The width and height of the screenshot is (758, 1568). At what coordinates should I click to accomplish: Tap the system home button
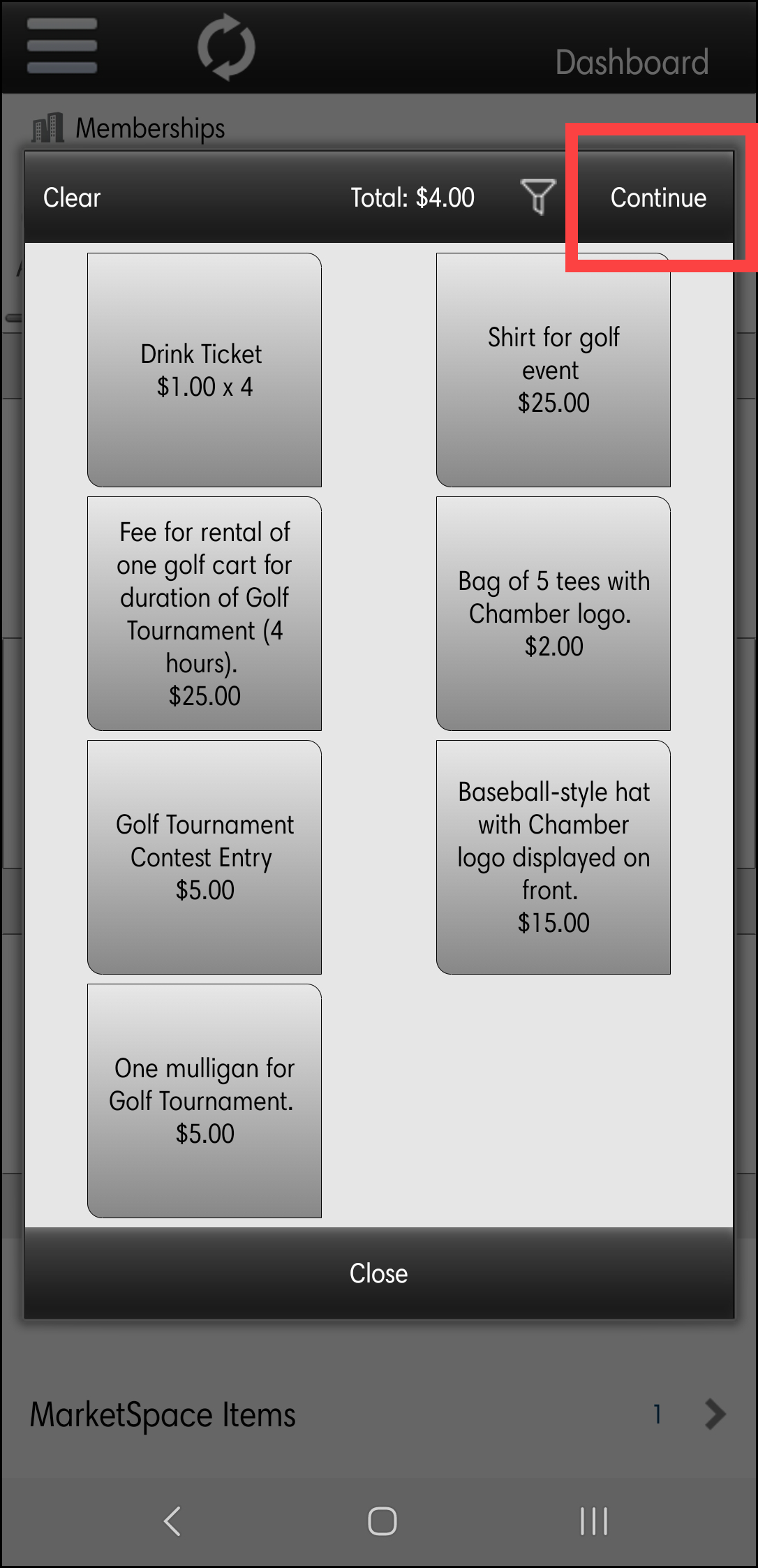[382, 1521]
